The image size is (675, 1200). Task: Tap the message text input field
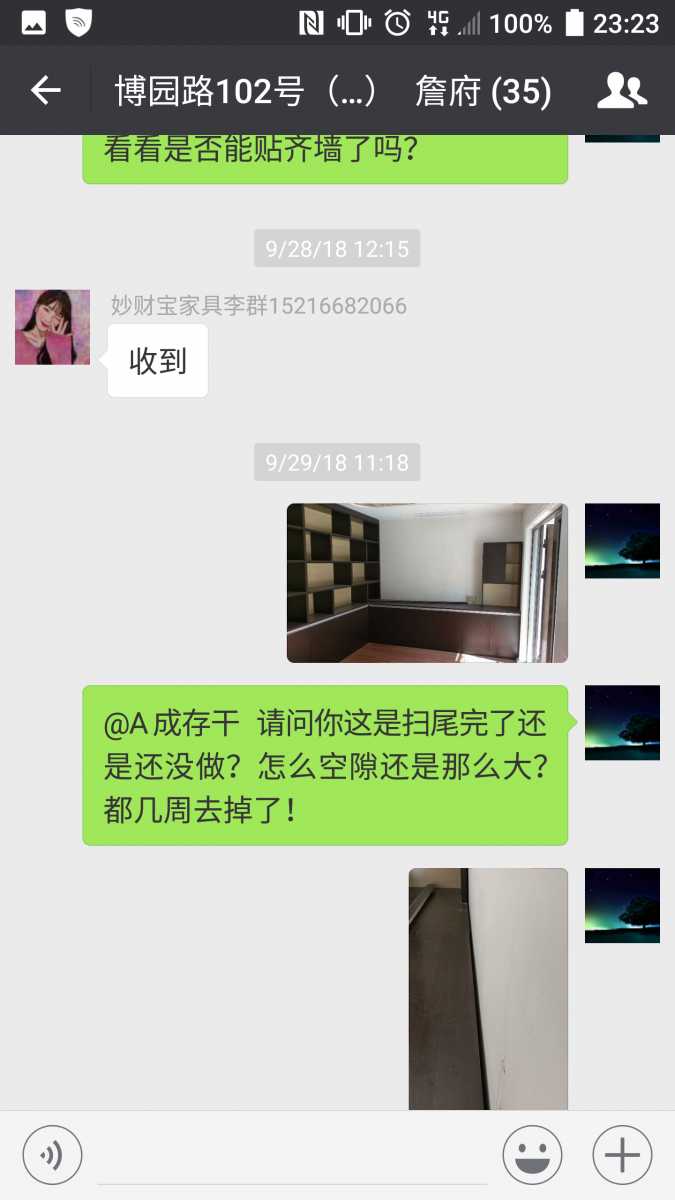[292, 1158]
